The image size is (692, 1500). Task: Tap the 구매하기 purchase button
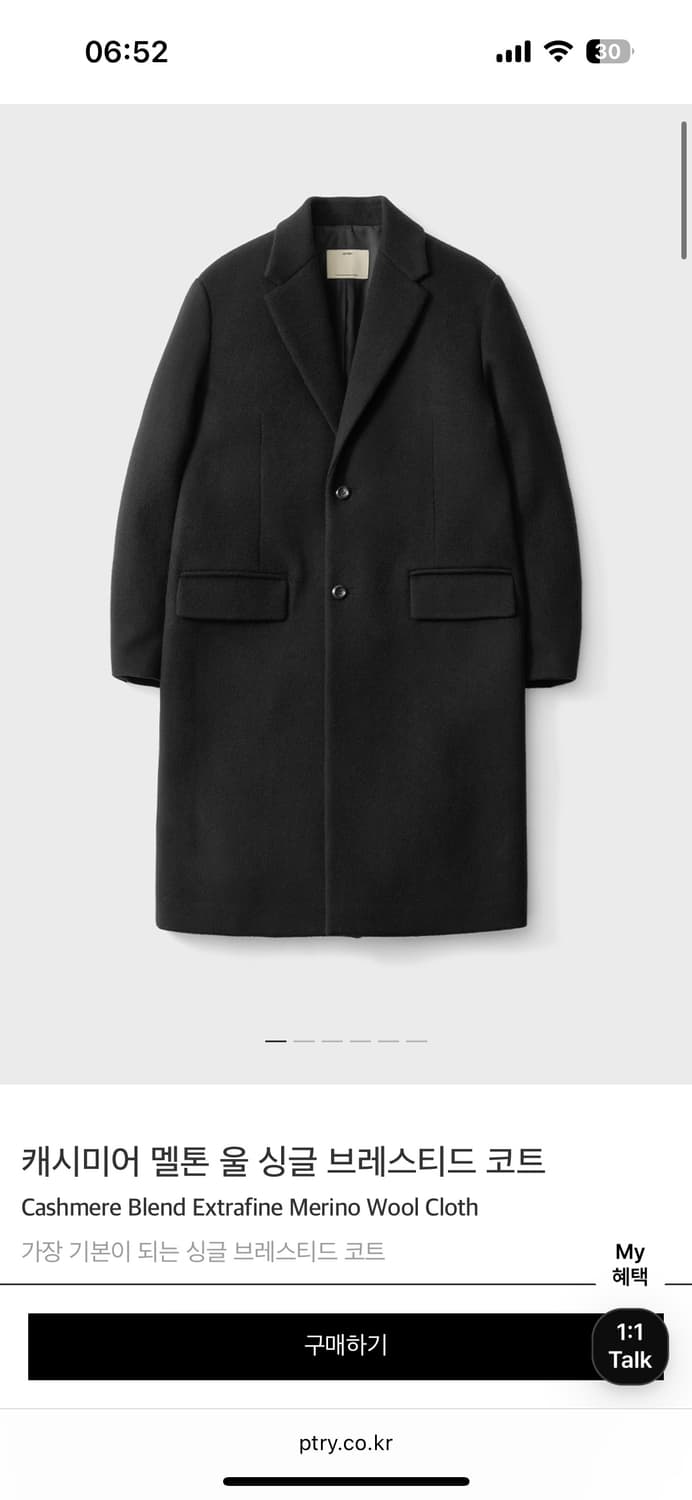(310, 1346)
